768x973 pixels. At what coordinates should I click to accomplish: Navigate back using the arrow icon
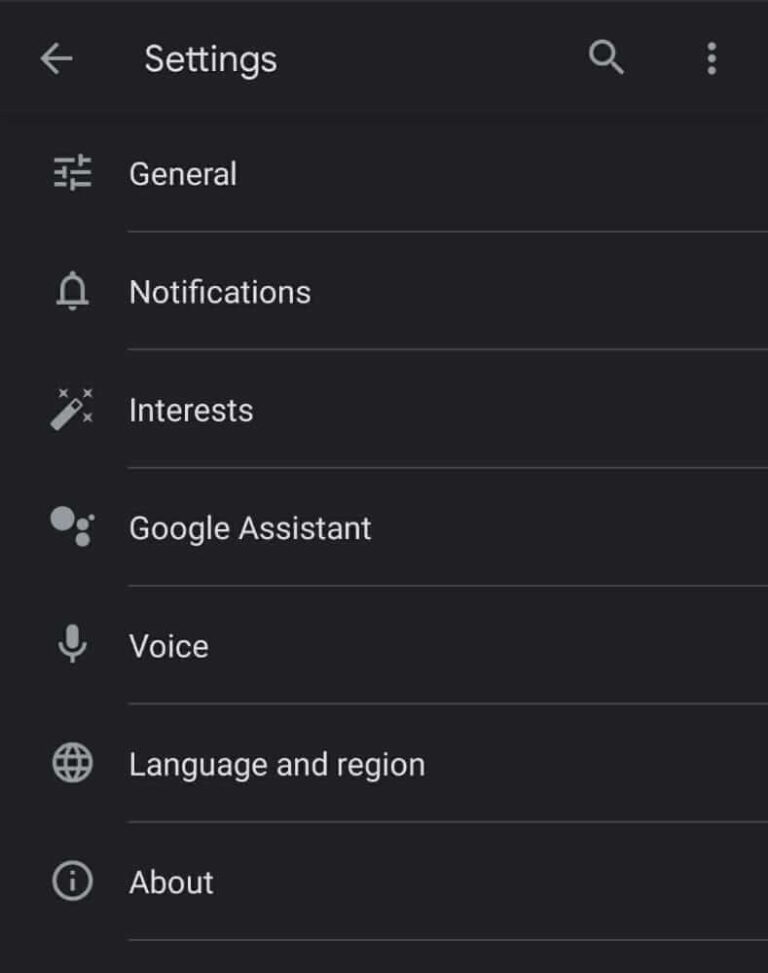[x=57, y=58]
